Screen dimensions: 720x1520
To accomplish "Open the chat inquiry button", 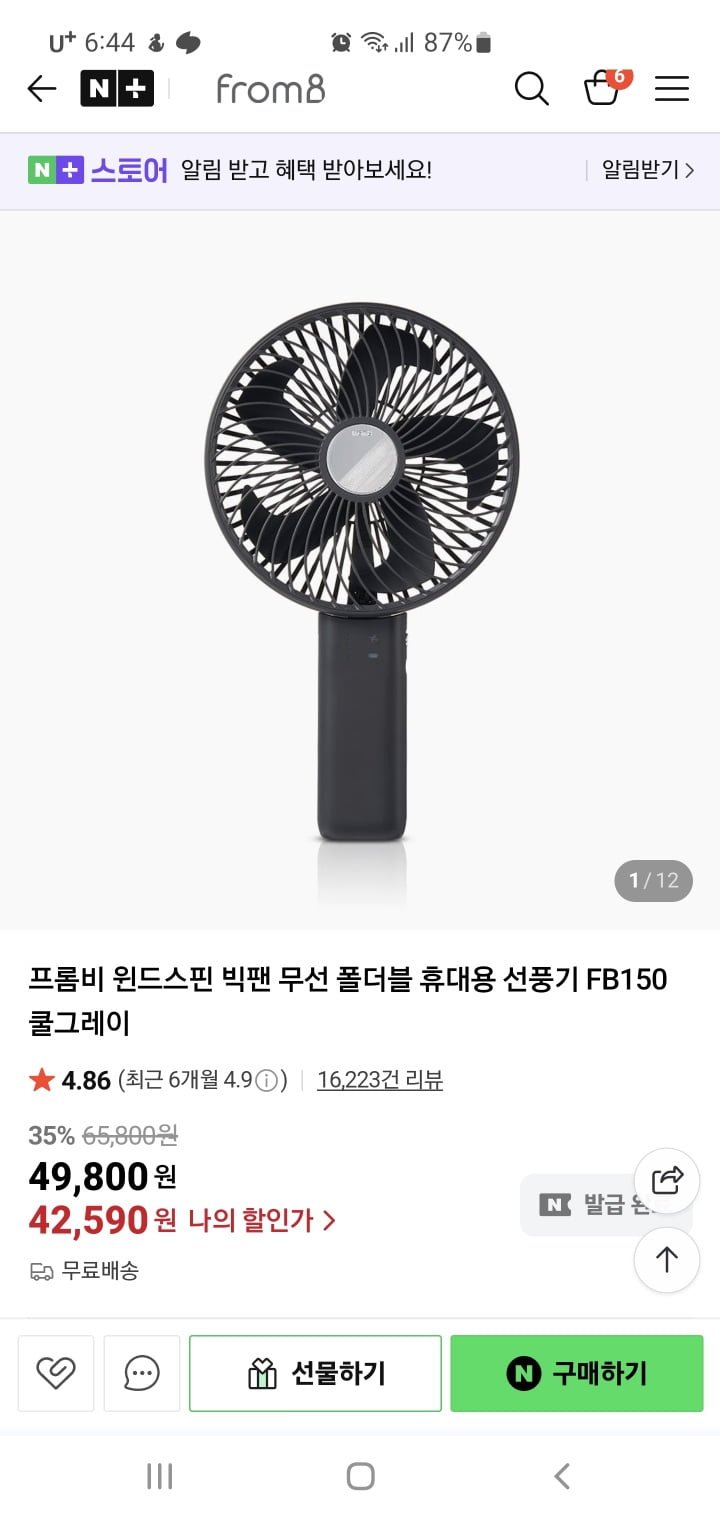I will [142, 1373].
